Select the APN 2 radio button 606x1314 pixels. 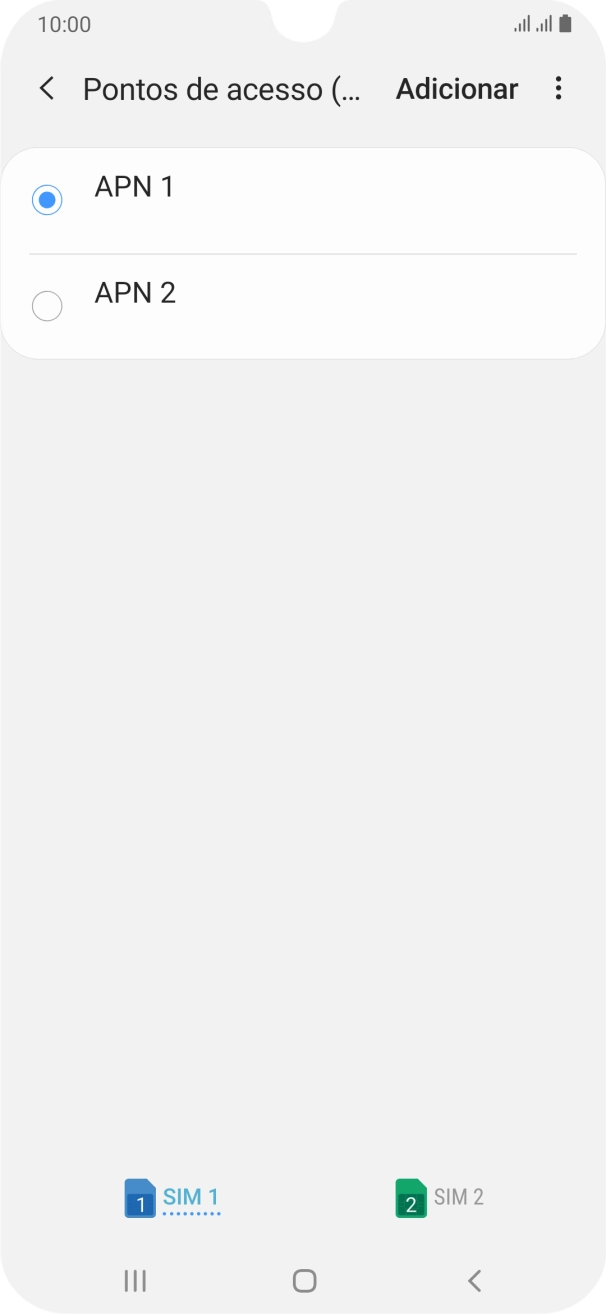point(47,306)
